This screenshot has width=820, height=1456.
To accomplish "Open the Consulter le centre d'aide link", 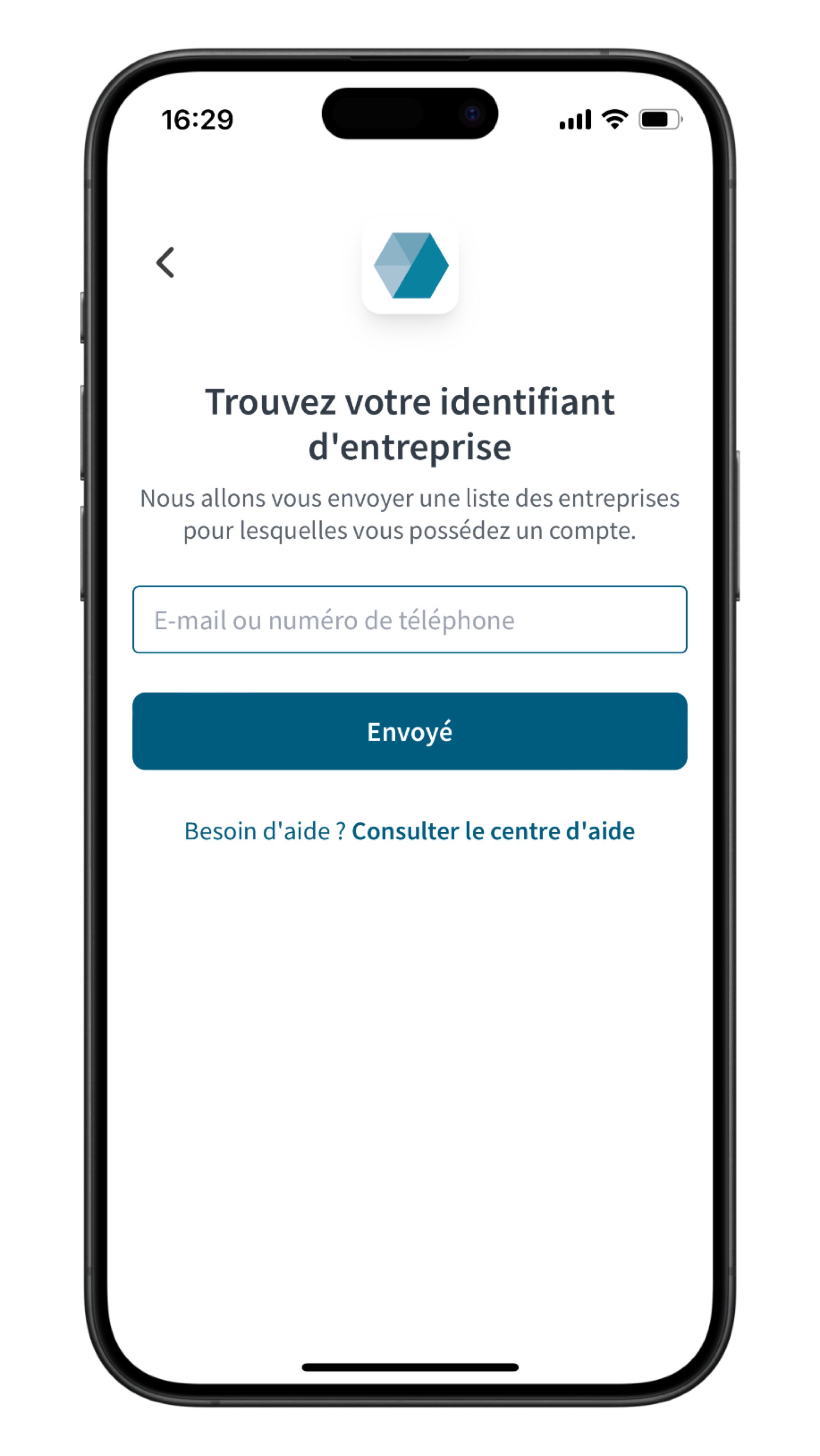I will click(492, 831).
